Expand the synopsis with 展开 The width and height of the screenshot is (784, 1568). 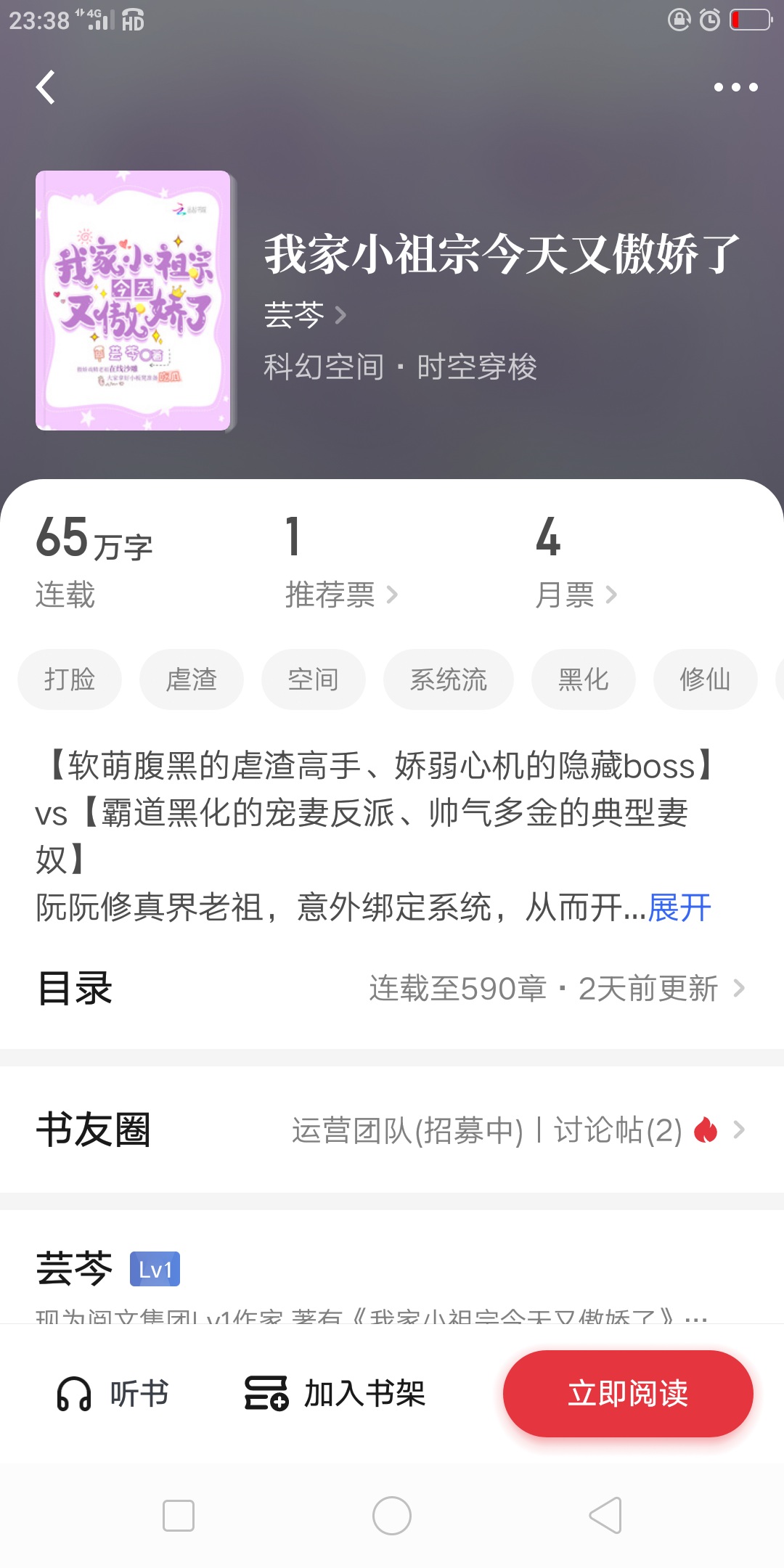tap(679, 907)
